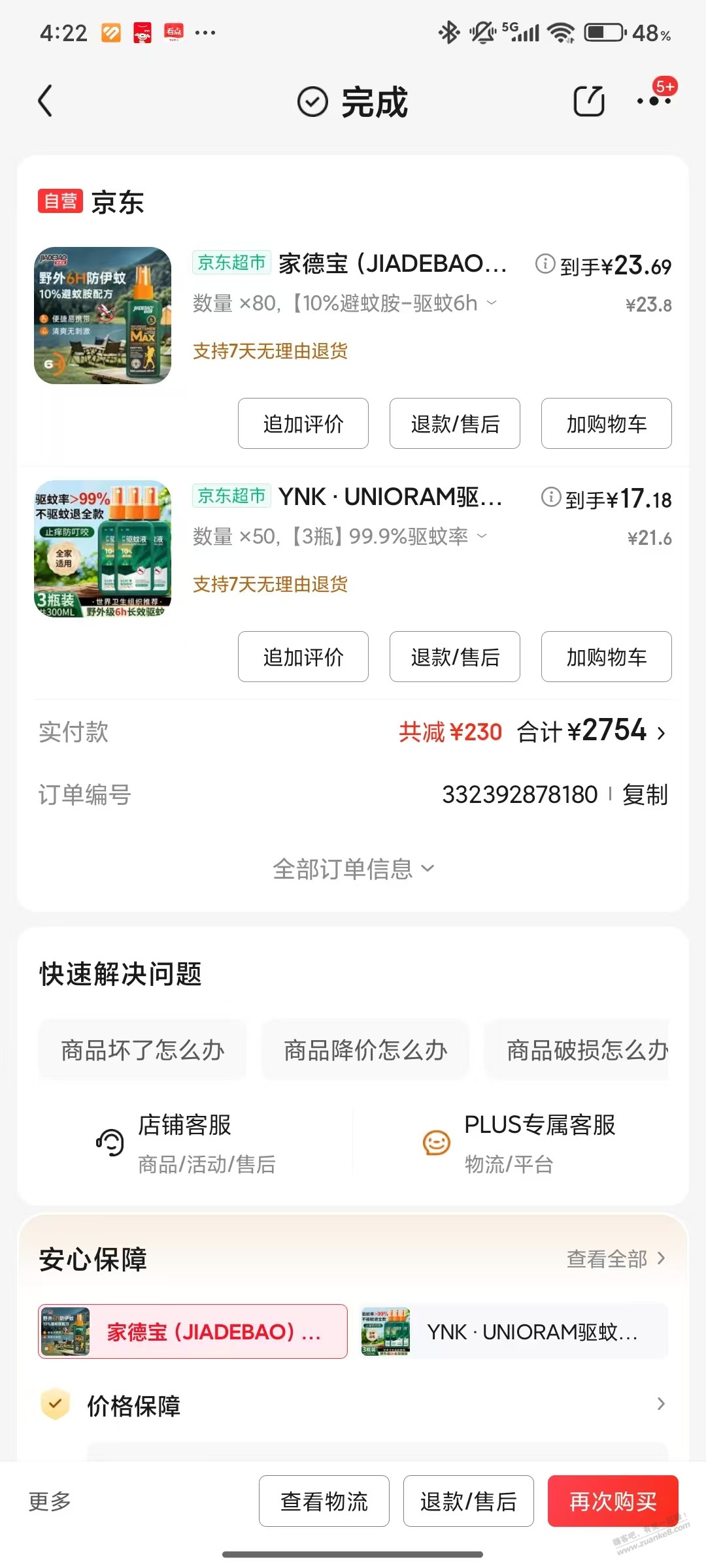Tap 追加评价 for the YNK UNIORAM item
Image resolution: width=706 pixels, height=1568 pixels.
[x=303, y=657]
